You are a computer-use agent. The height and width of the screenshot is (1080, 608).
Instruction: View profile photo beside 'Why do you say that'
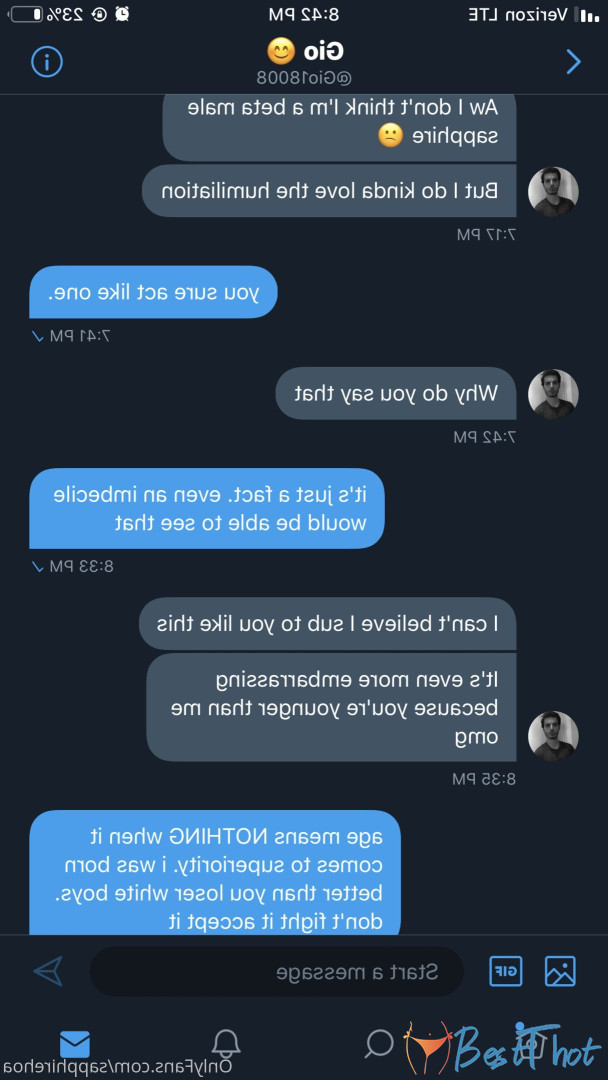click(553, 394)
